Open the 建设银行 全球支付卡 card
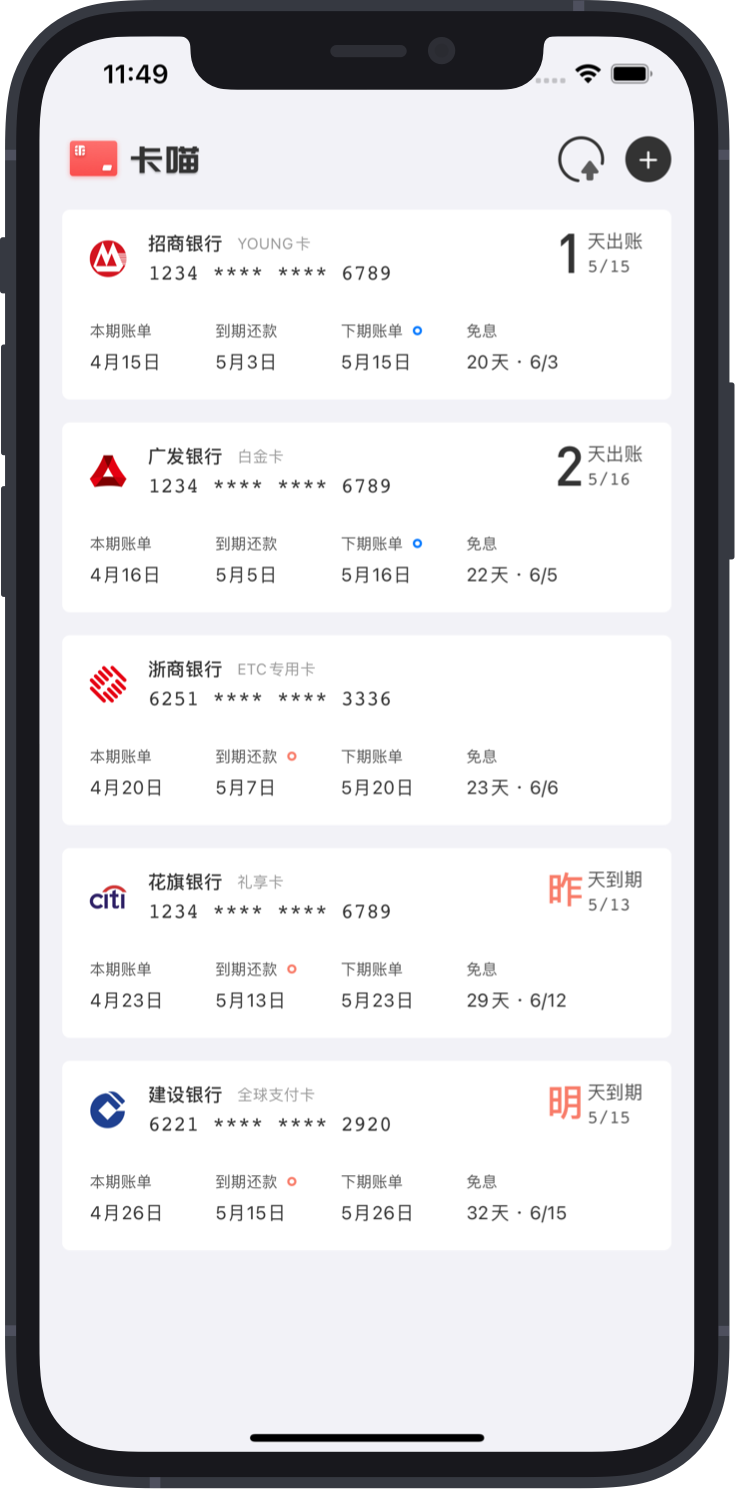 [x=366, y=1155]
